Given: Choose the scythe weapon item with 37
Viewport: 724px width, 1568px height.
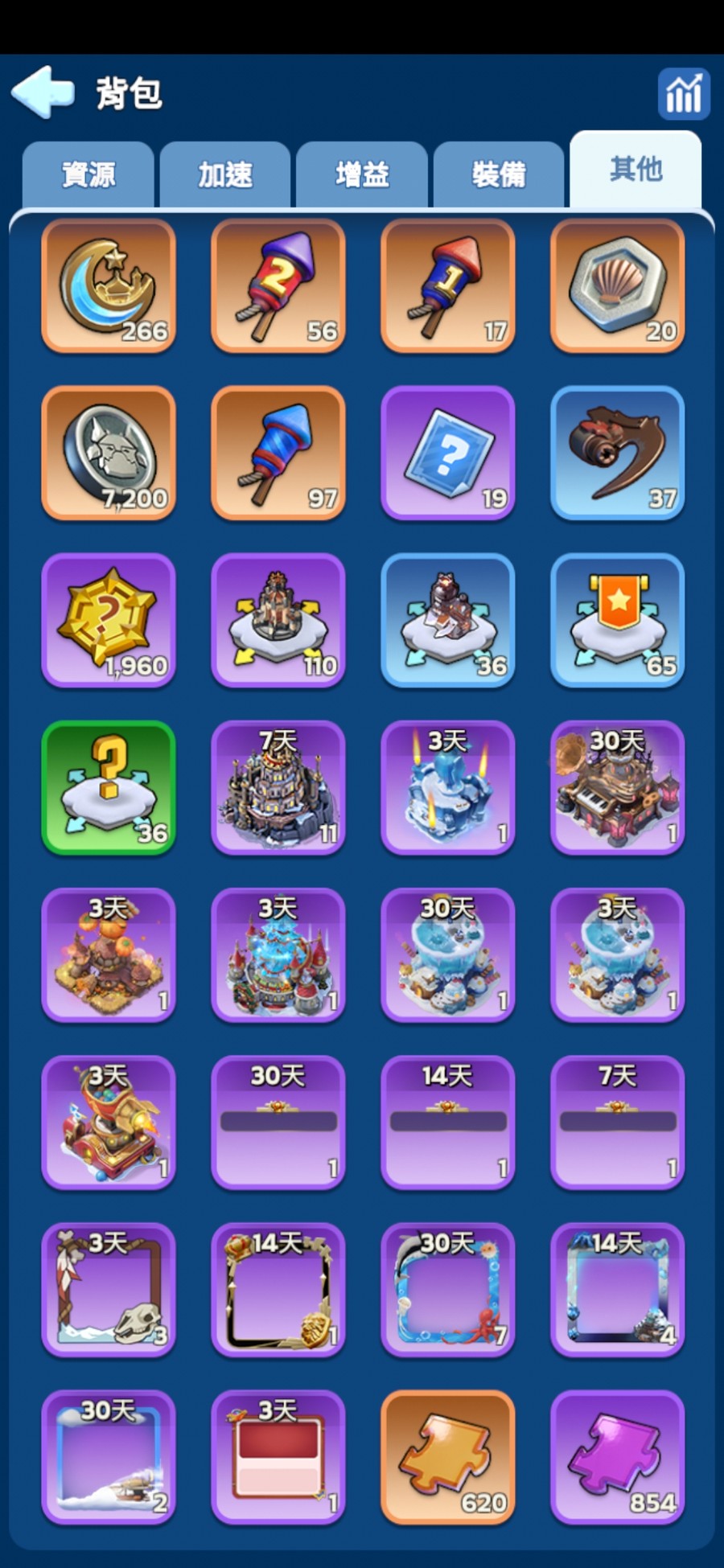Looking at the screenshot, I should [617, 454].
